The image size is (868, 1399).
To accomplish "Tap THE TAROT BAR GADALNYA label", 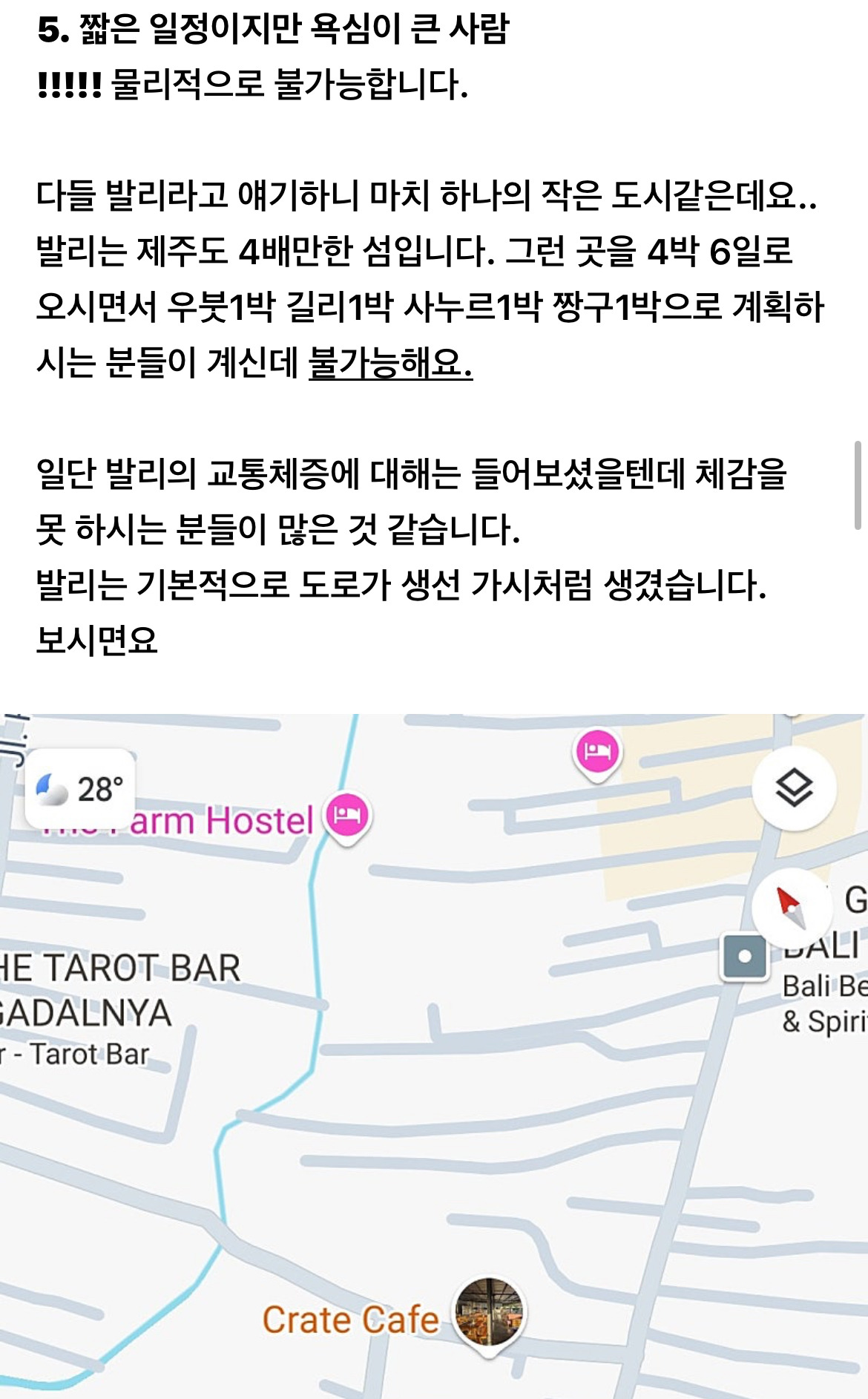I will pos(122,988).
